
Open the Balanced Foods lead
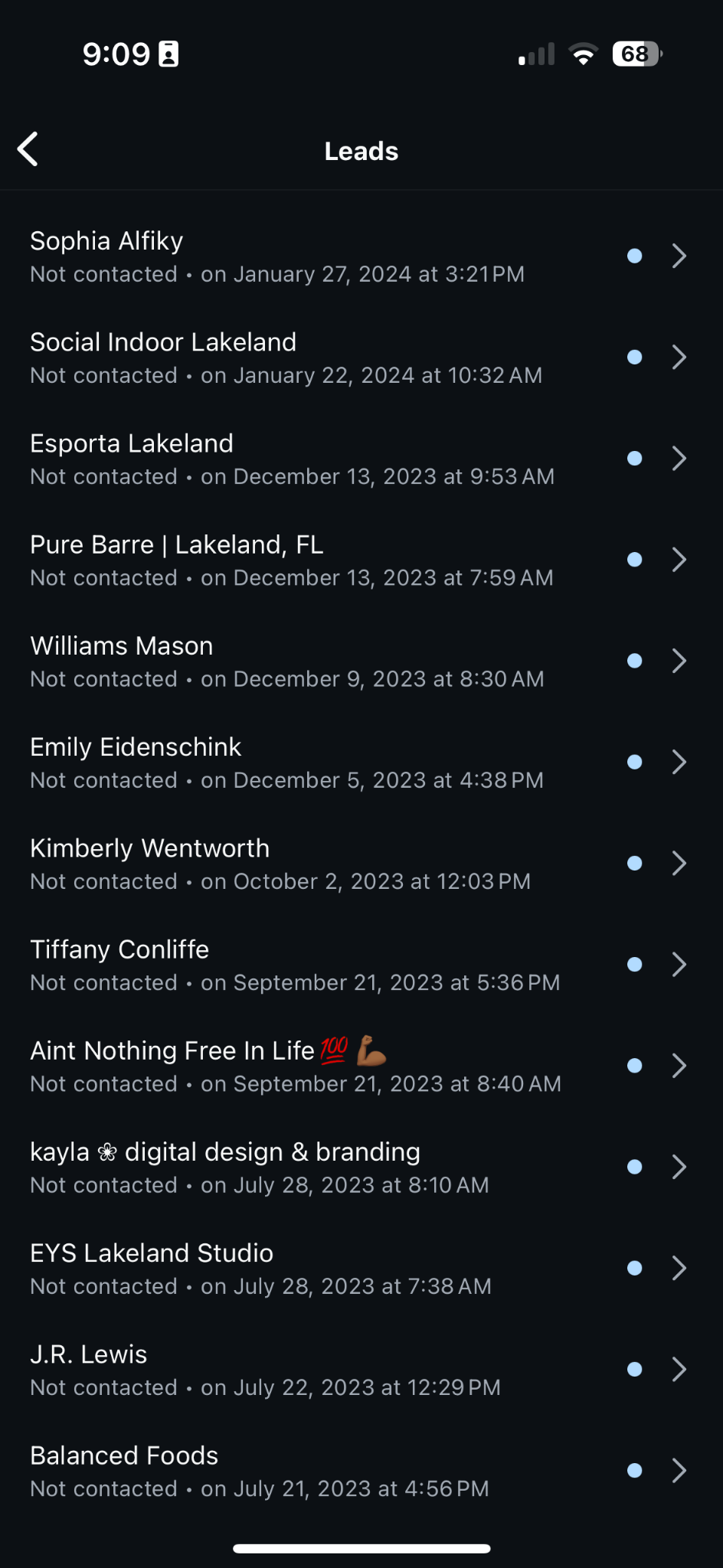(361, 1471)
